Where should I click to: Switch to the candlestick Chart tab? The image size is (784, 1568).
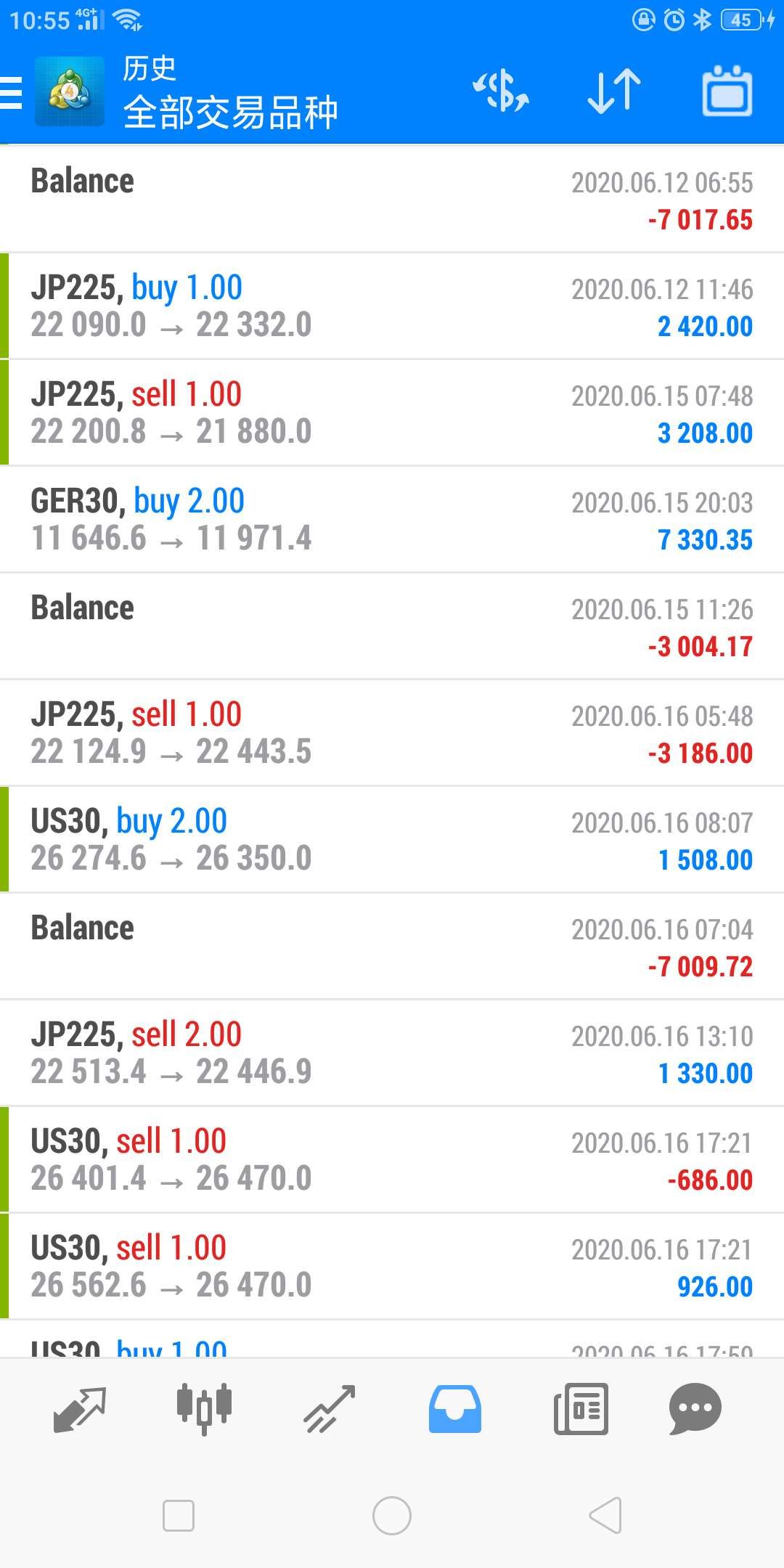pos(205,1410)
